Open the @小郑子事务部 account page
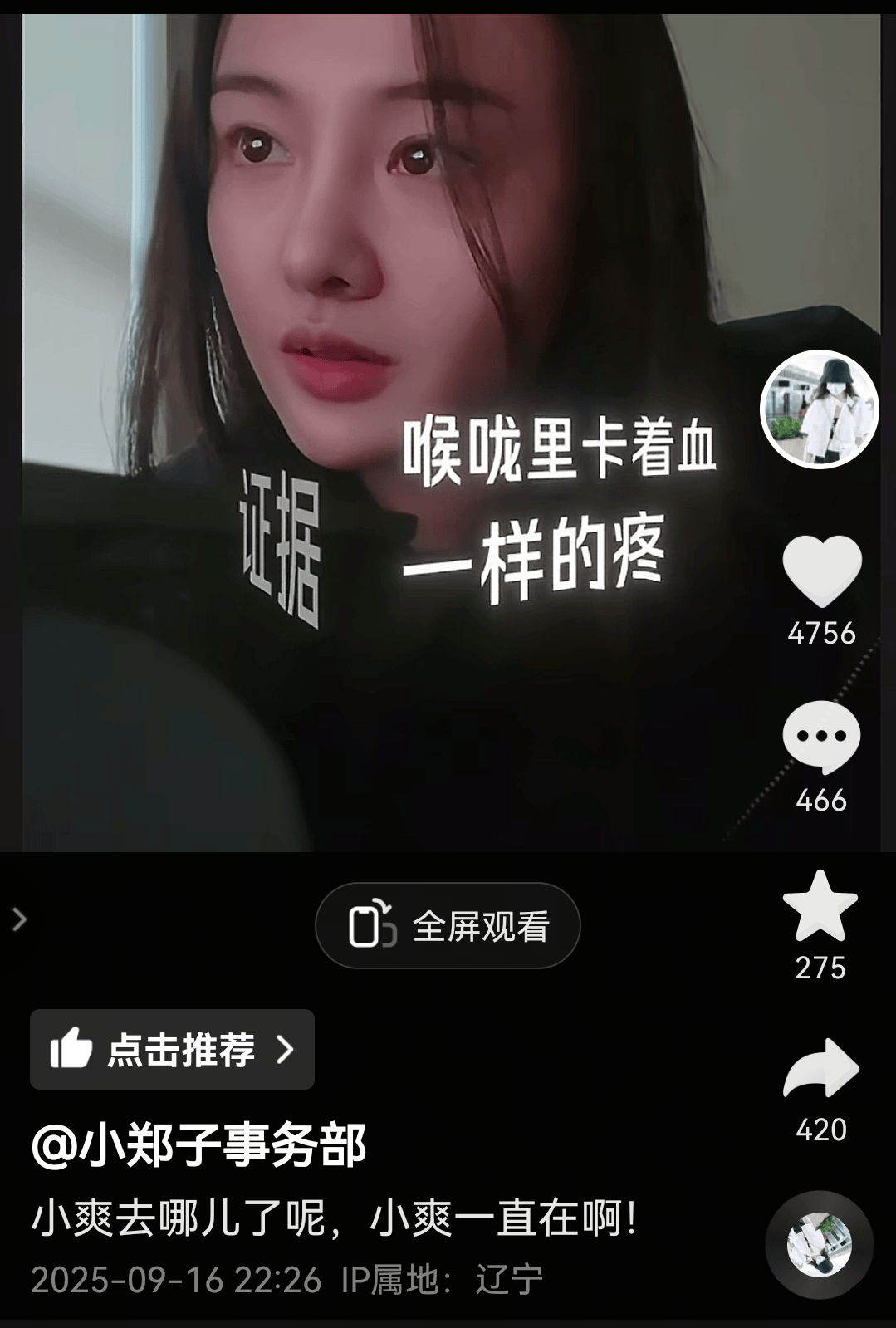The width and height of the screenshot is (896, 1328). 199,1146
